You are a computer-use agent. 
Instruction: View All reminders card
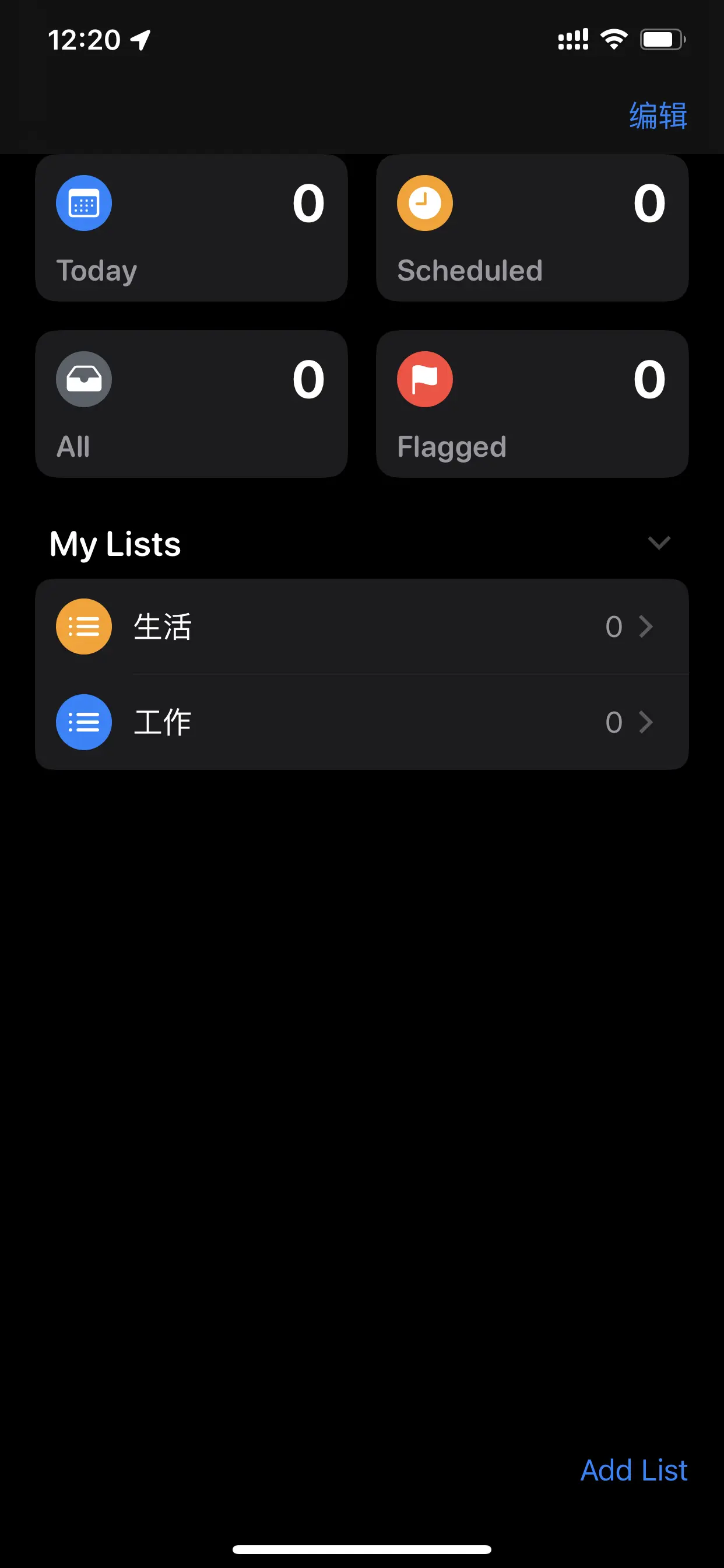(191, 404)
